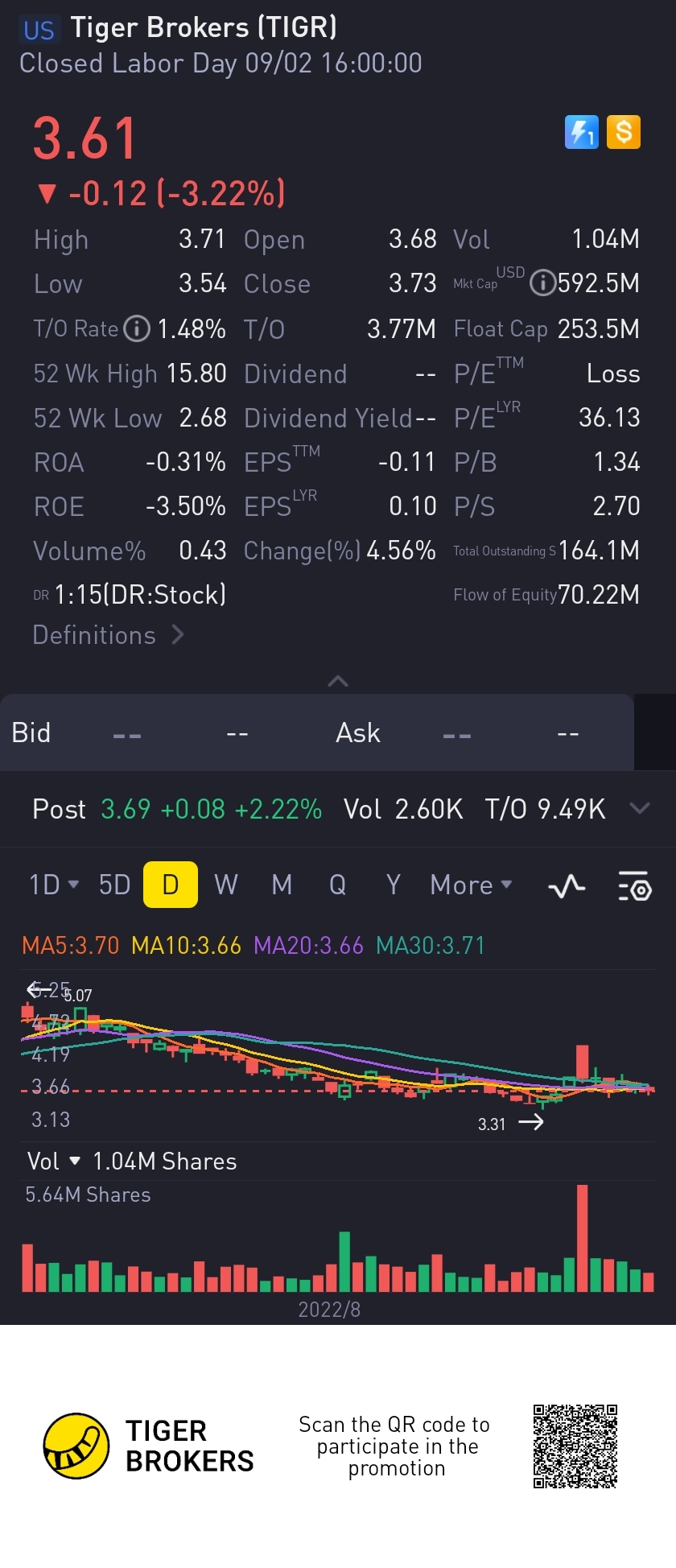Switch to the M monthly chart
676x1568 pixels.
[x=282, y=885]
